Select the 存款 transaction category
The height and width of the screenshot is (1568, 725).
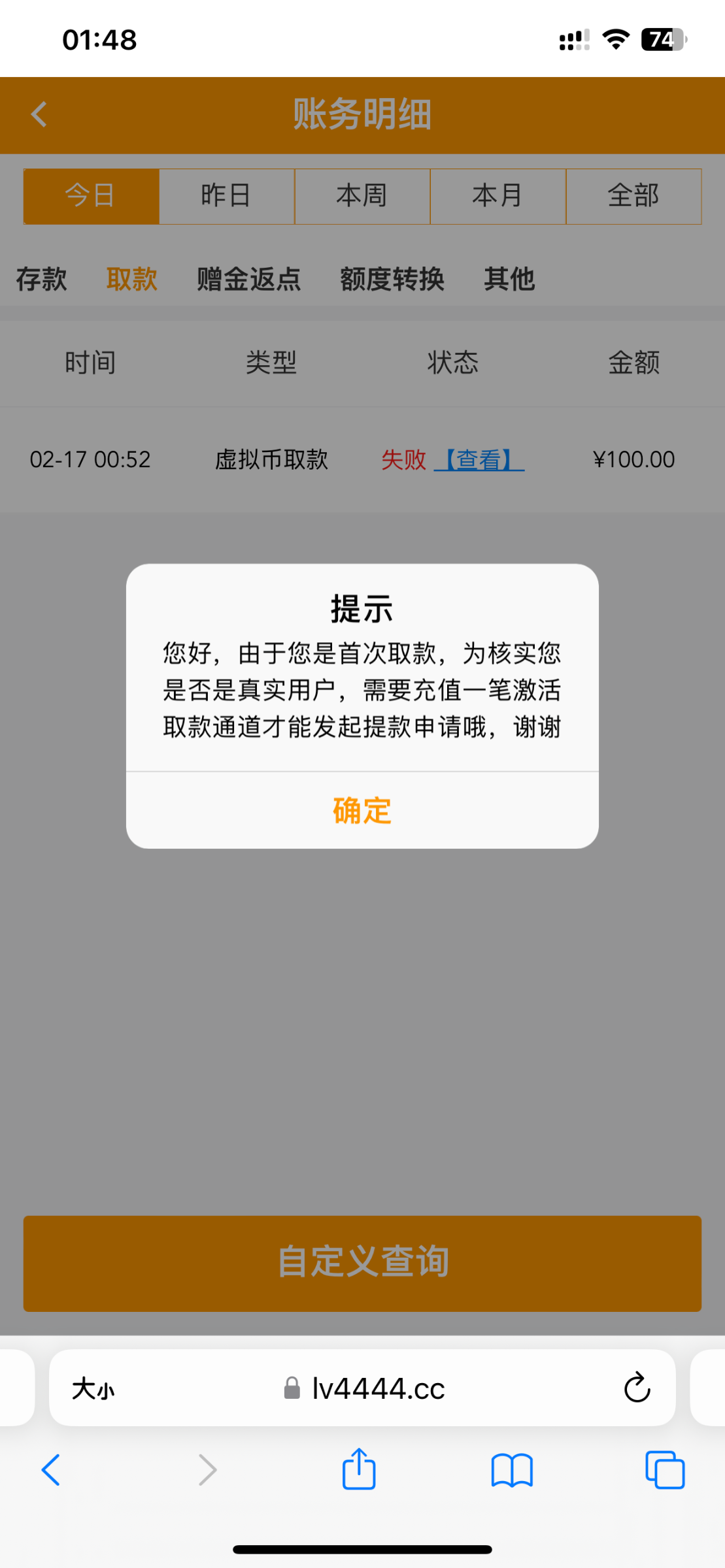tap(41, 278)
